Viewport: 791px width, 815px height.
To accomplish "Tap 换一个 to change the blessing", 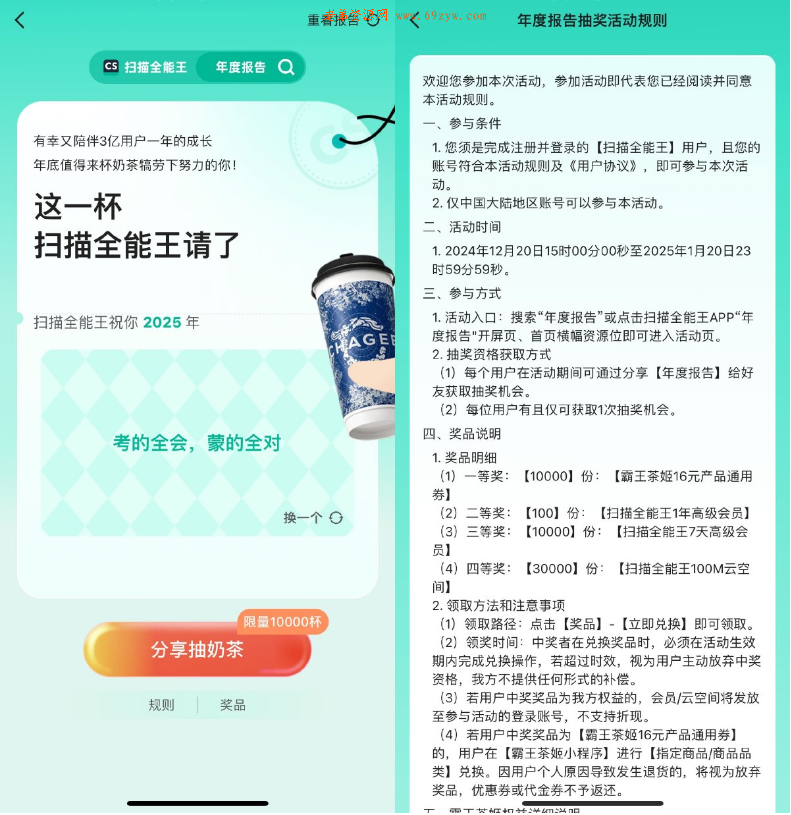I will pyautogui.click(x=312, y=517).
